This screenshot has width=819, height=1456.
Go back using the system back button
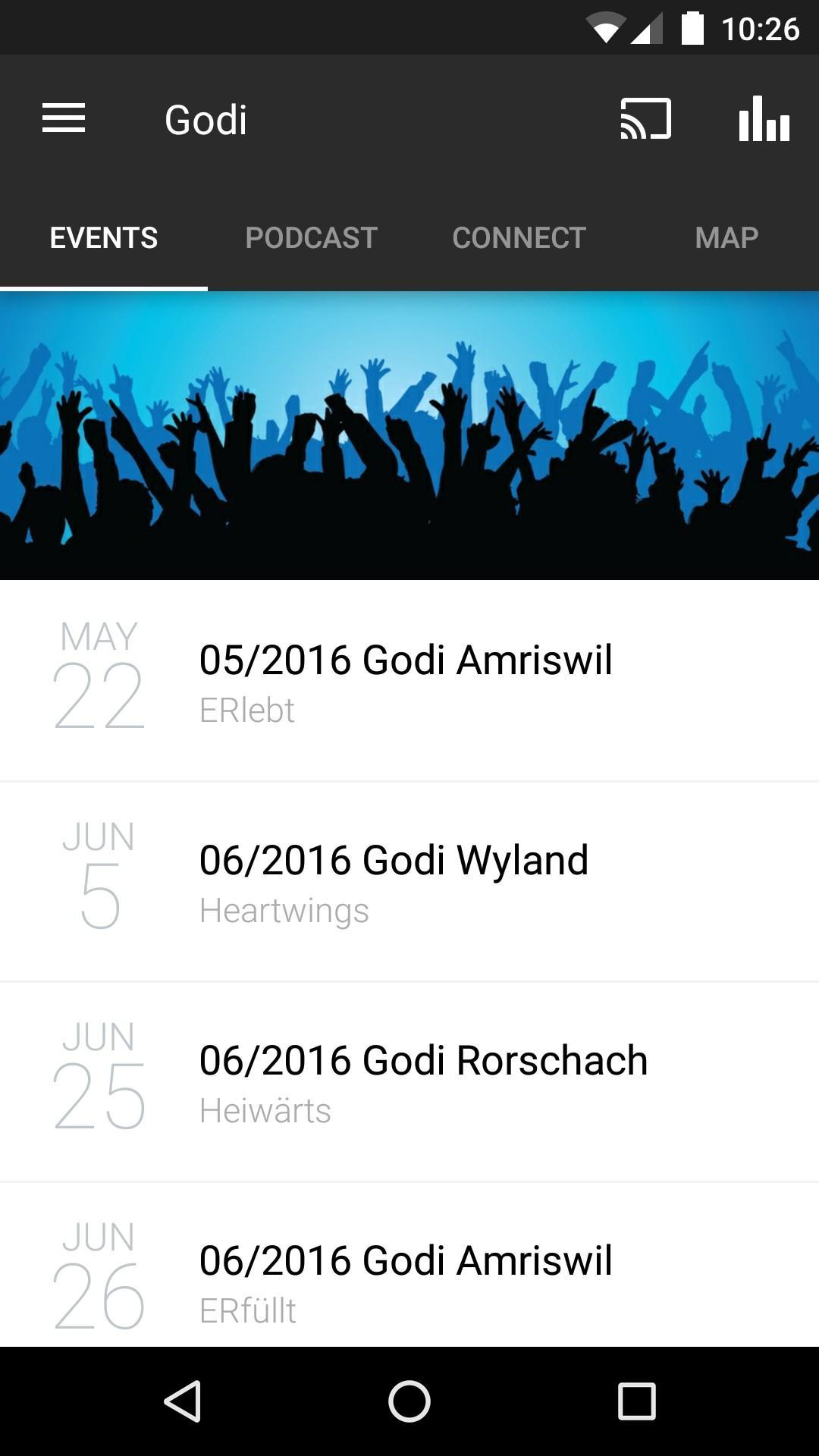(183, 1401)
